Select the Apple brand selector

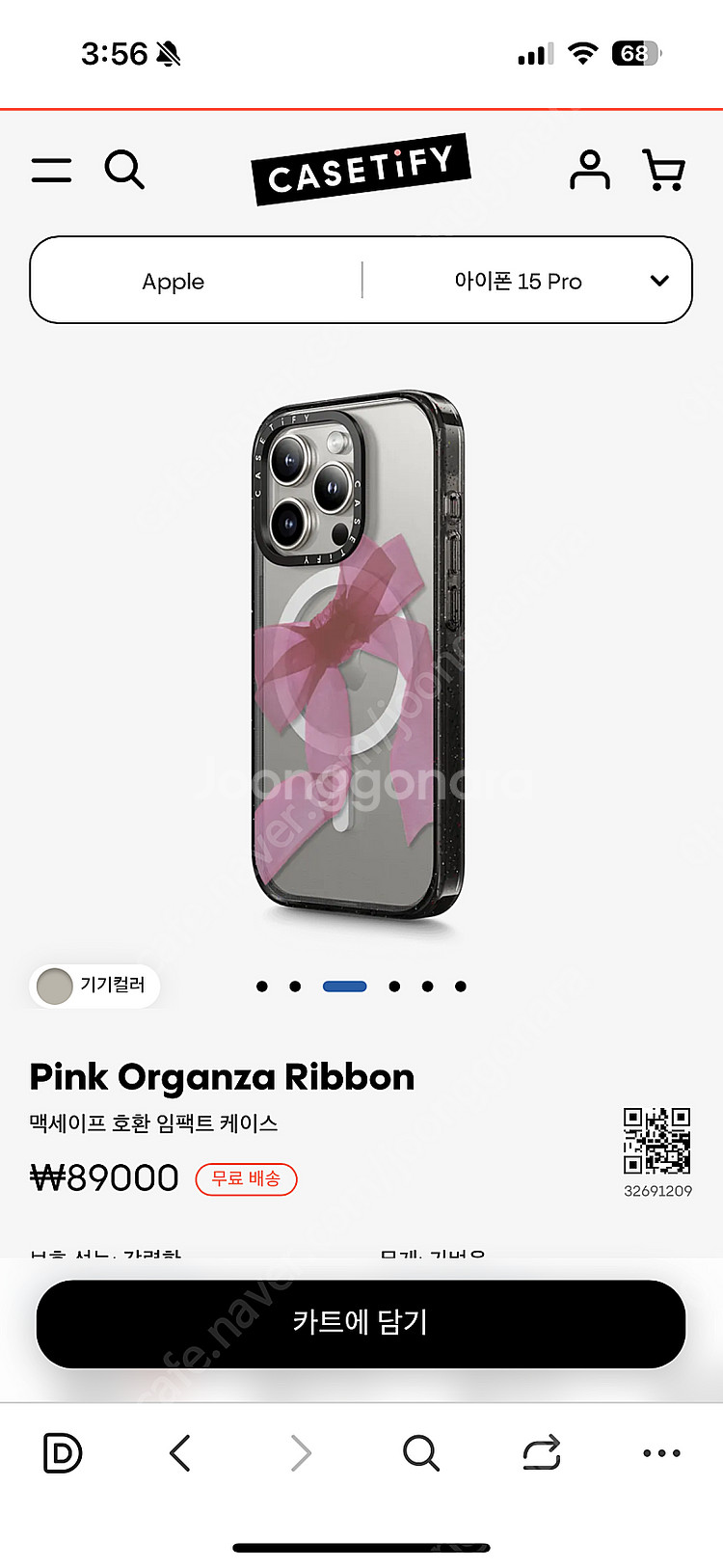pyautogui.click(x=174, y=282)
